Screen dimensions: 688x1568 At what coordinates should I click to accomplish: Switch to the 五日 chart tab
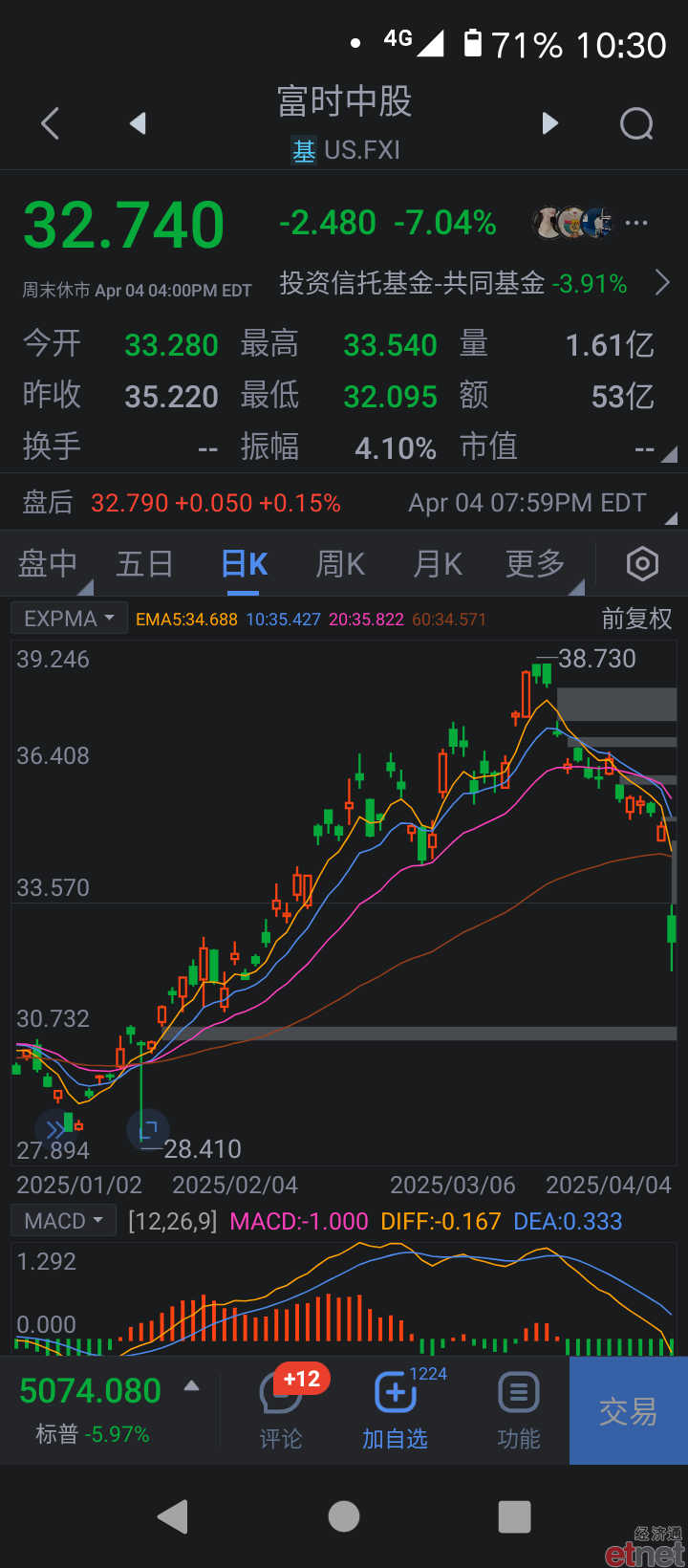(144, 564)
